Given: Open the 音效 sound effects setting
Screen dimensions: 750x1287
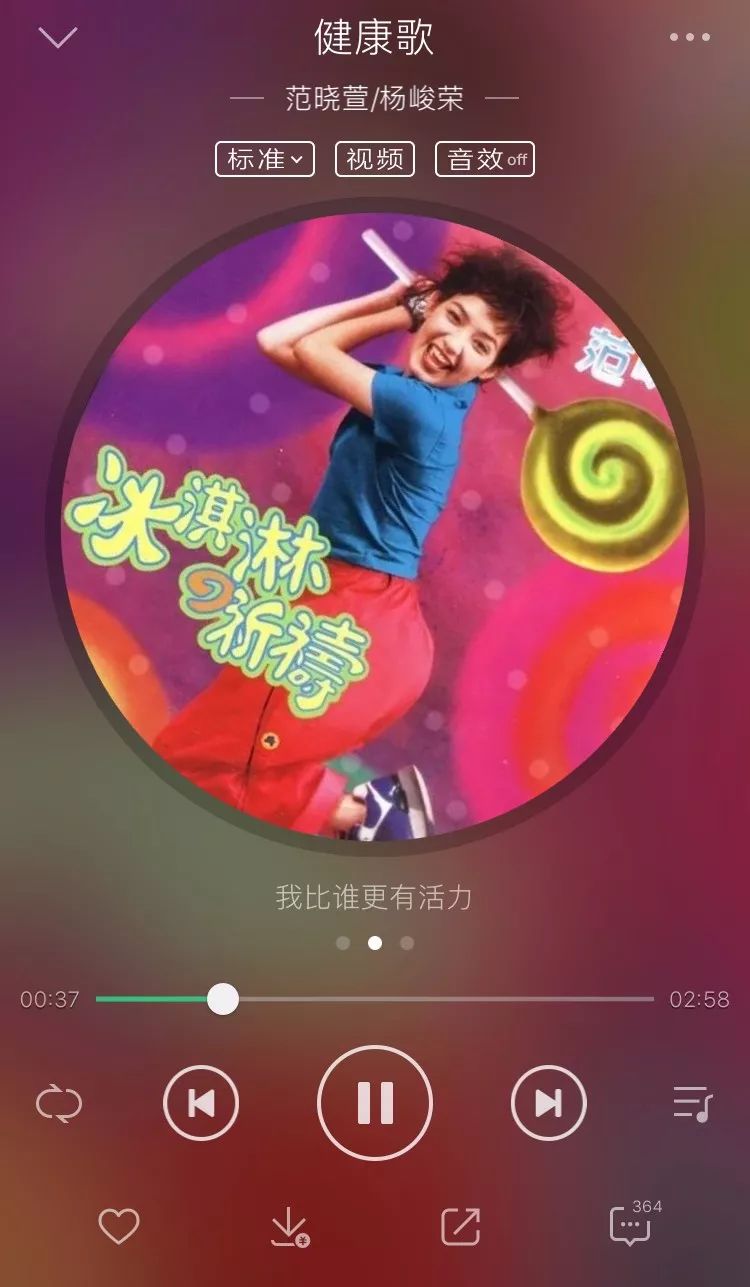Looking at the screenshot, I should tap(485, 159).
